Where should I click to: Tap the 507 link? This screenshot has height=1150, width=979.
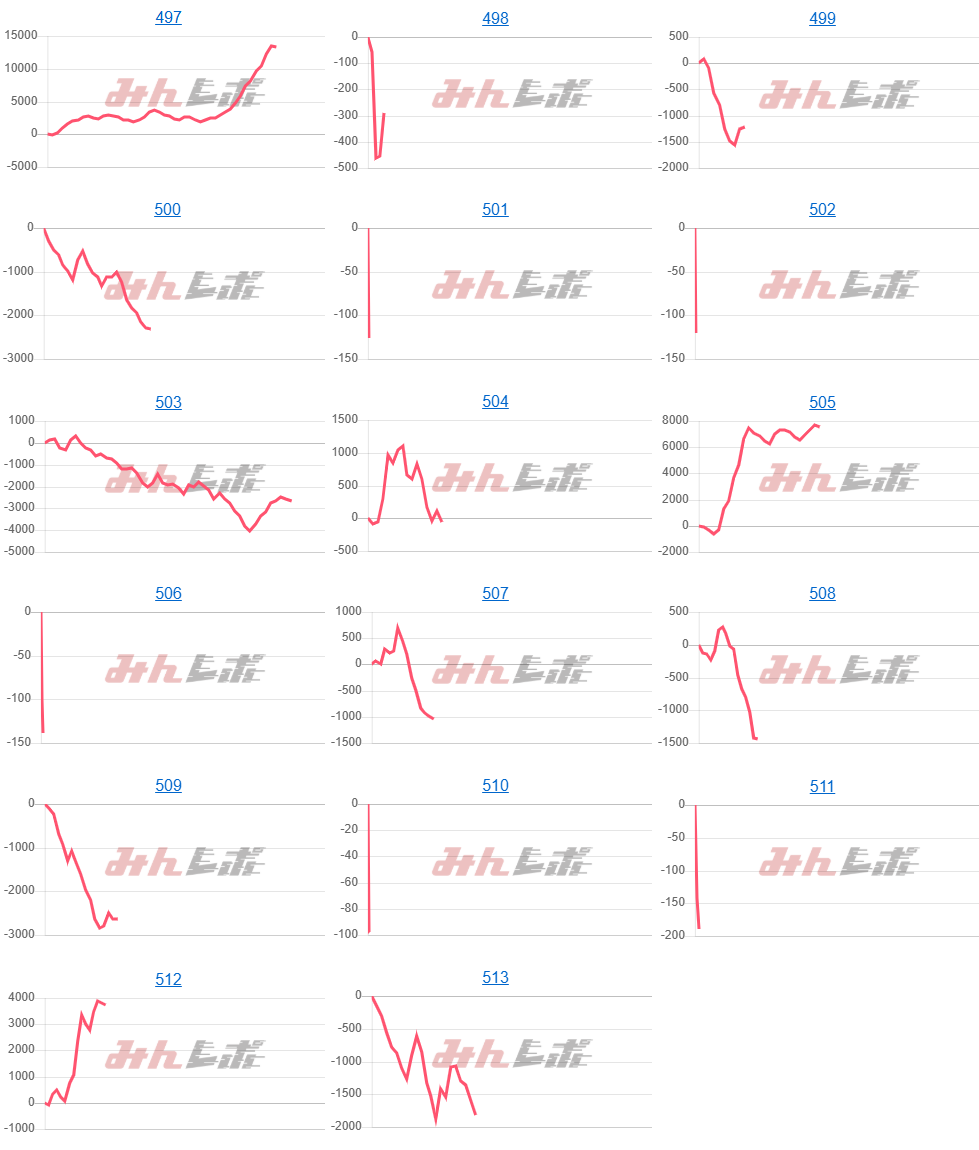point(495,594)
